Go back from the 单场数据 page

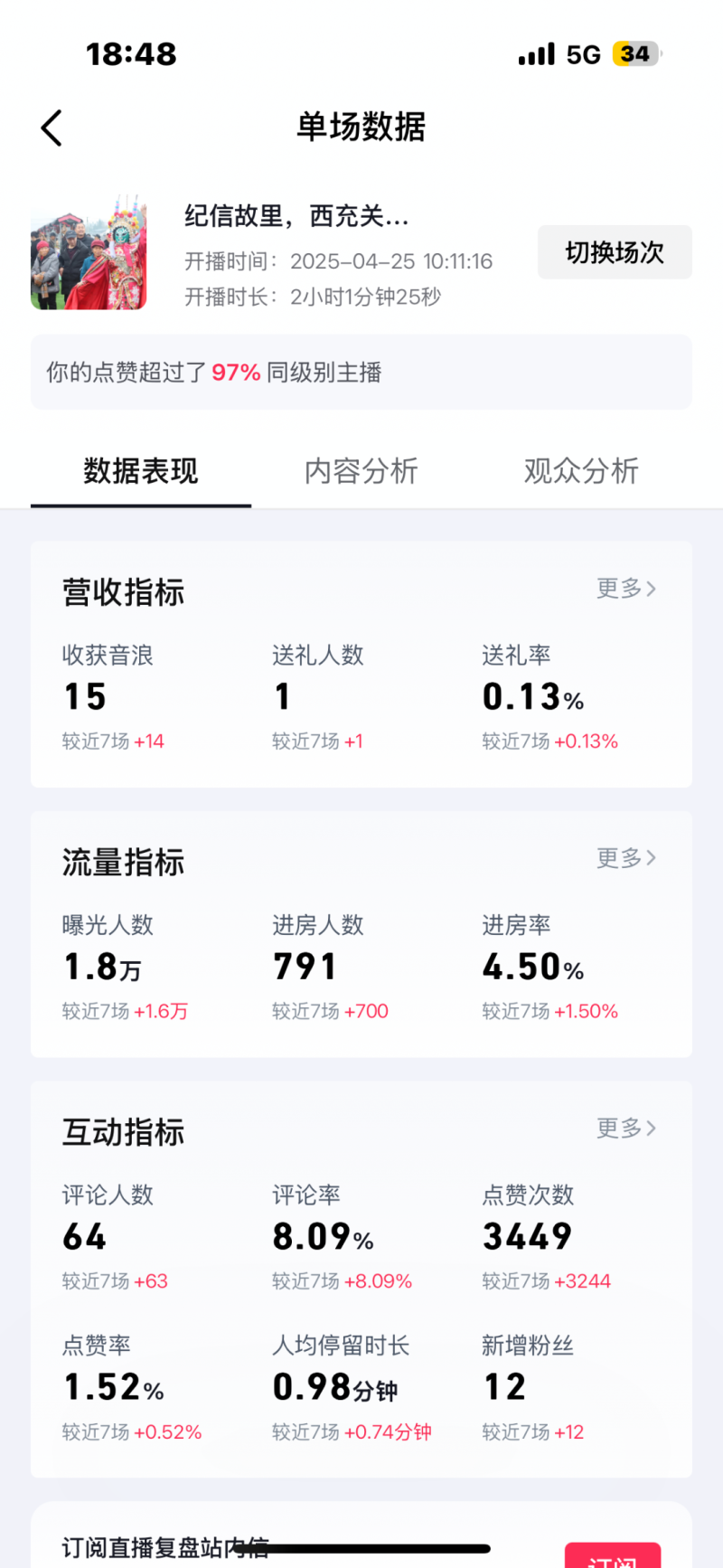(52, 128)
